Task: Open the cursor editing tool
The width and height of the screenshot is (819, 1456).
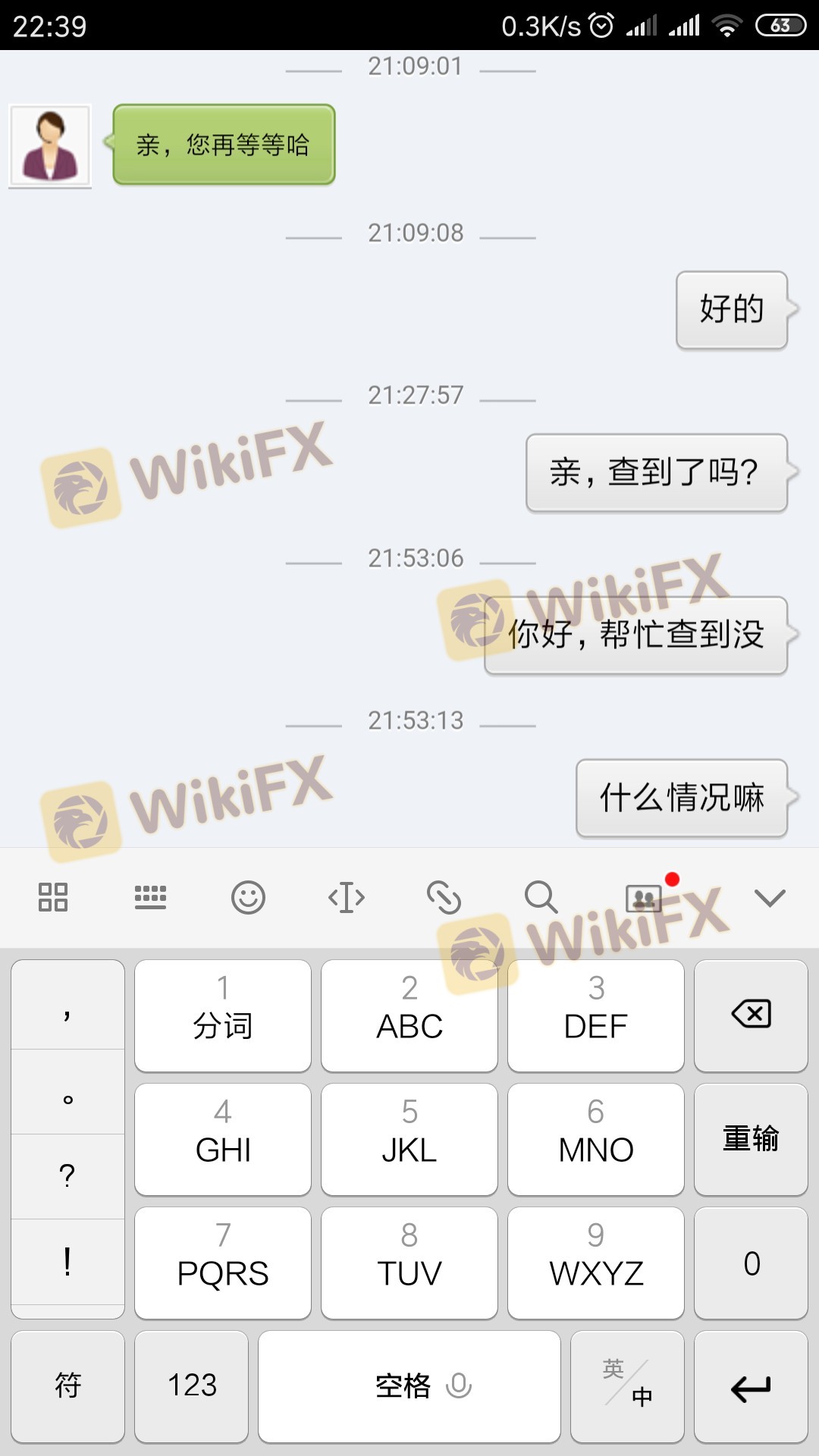Action: [347, 898]
